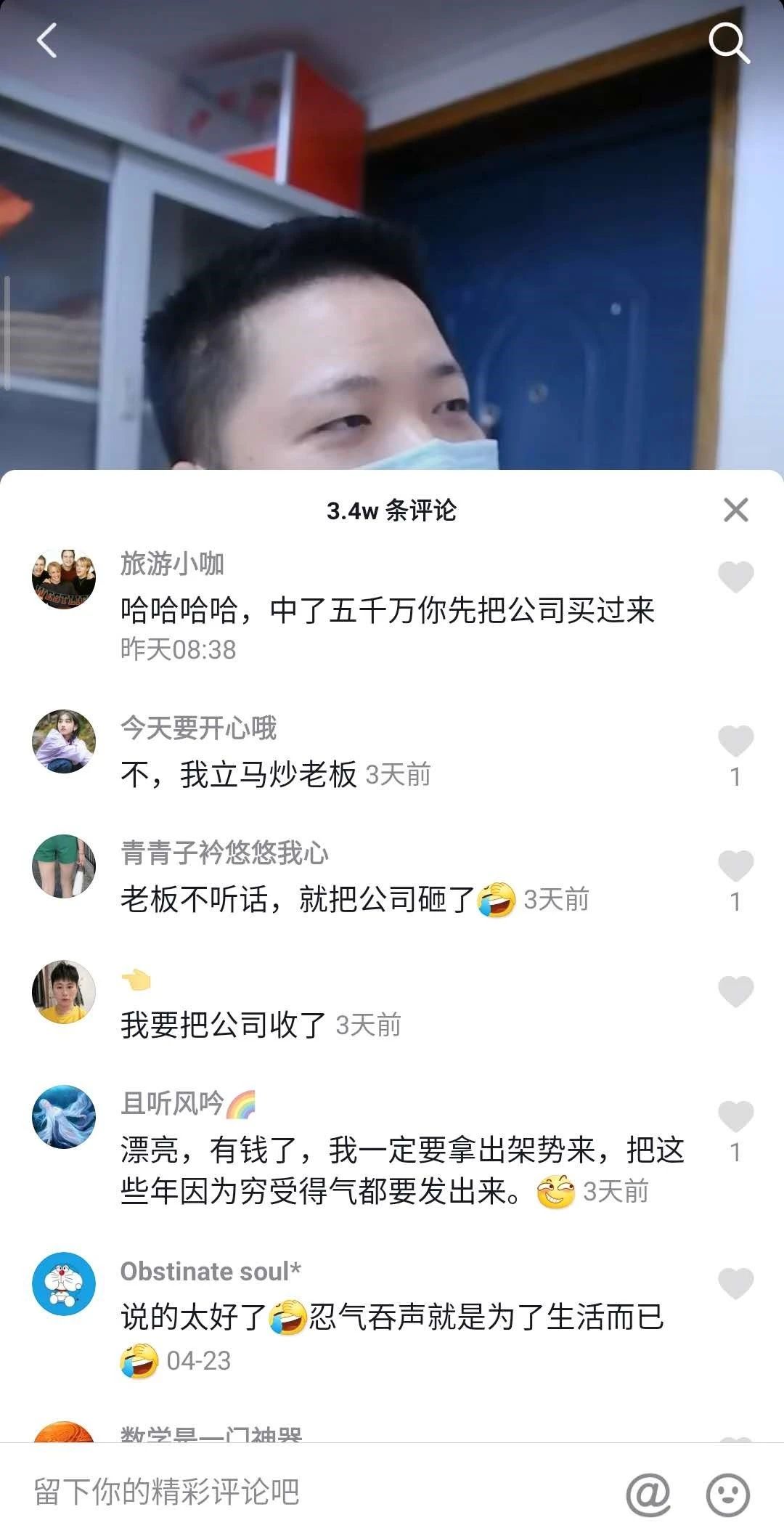Mention someone with the @ icon
784x1536 pixels.
pyautogui.click(x=648, y=1494)
